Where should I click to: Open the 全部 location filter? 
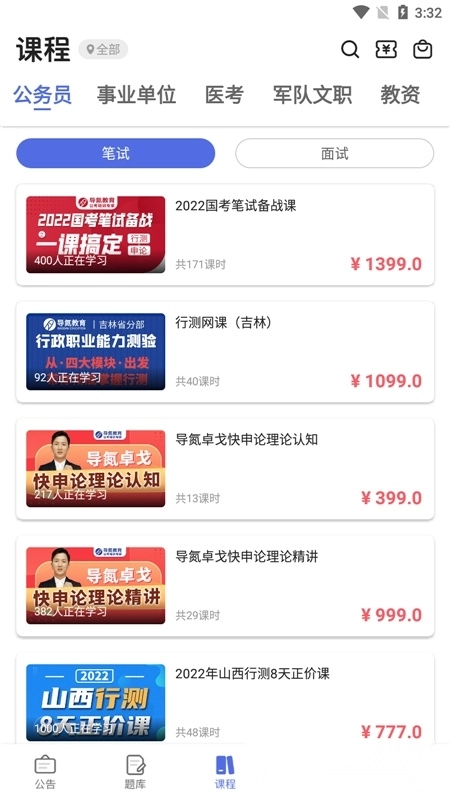tap(103, 49)
